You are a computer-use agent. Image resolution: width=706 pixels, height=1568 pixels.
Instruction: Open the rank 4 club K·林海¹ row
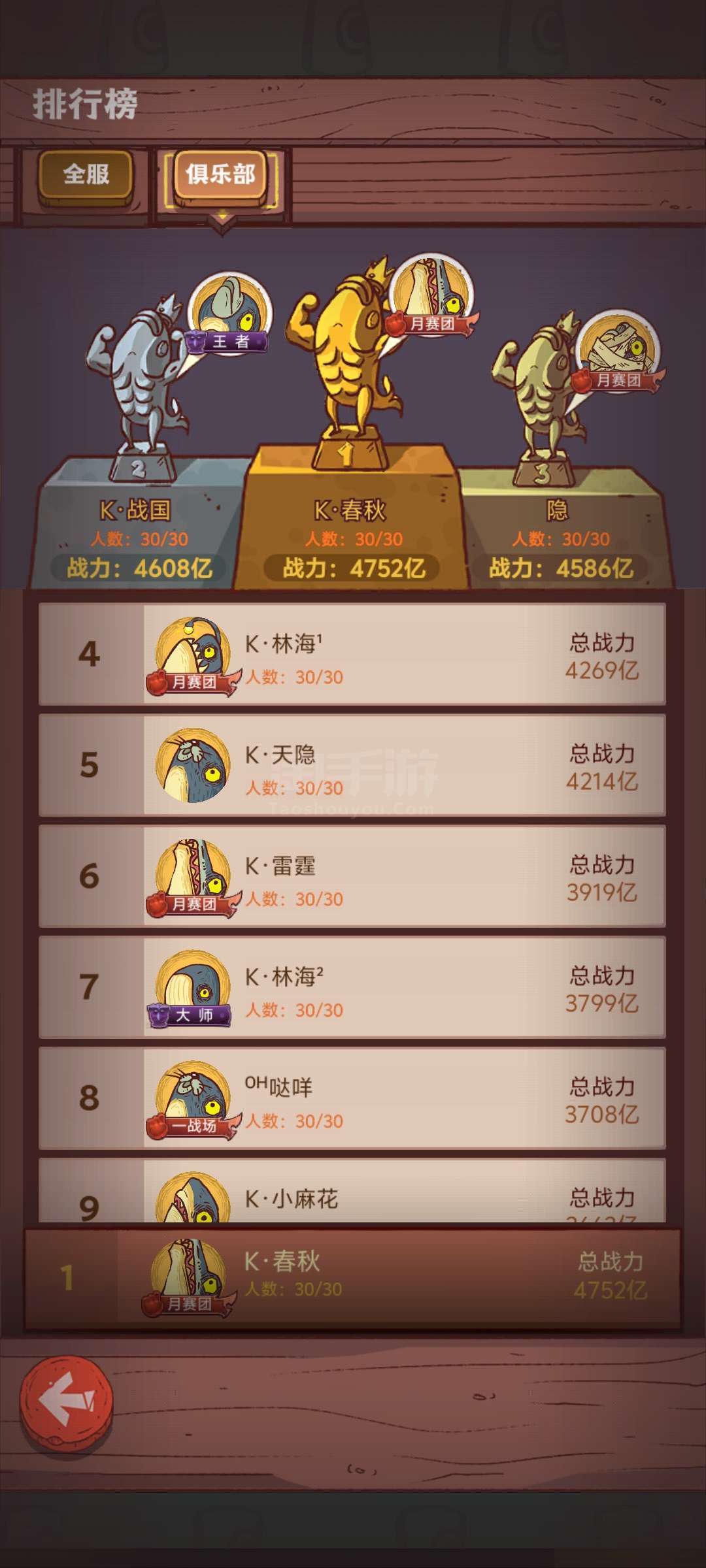tap(352, 654)
